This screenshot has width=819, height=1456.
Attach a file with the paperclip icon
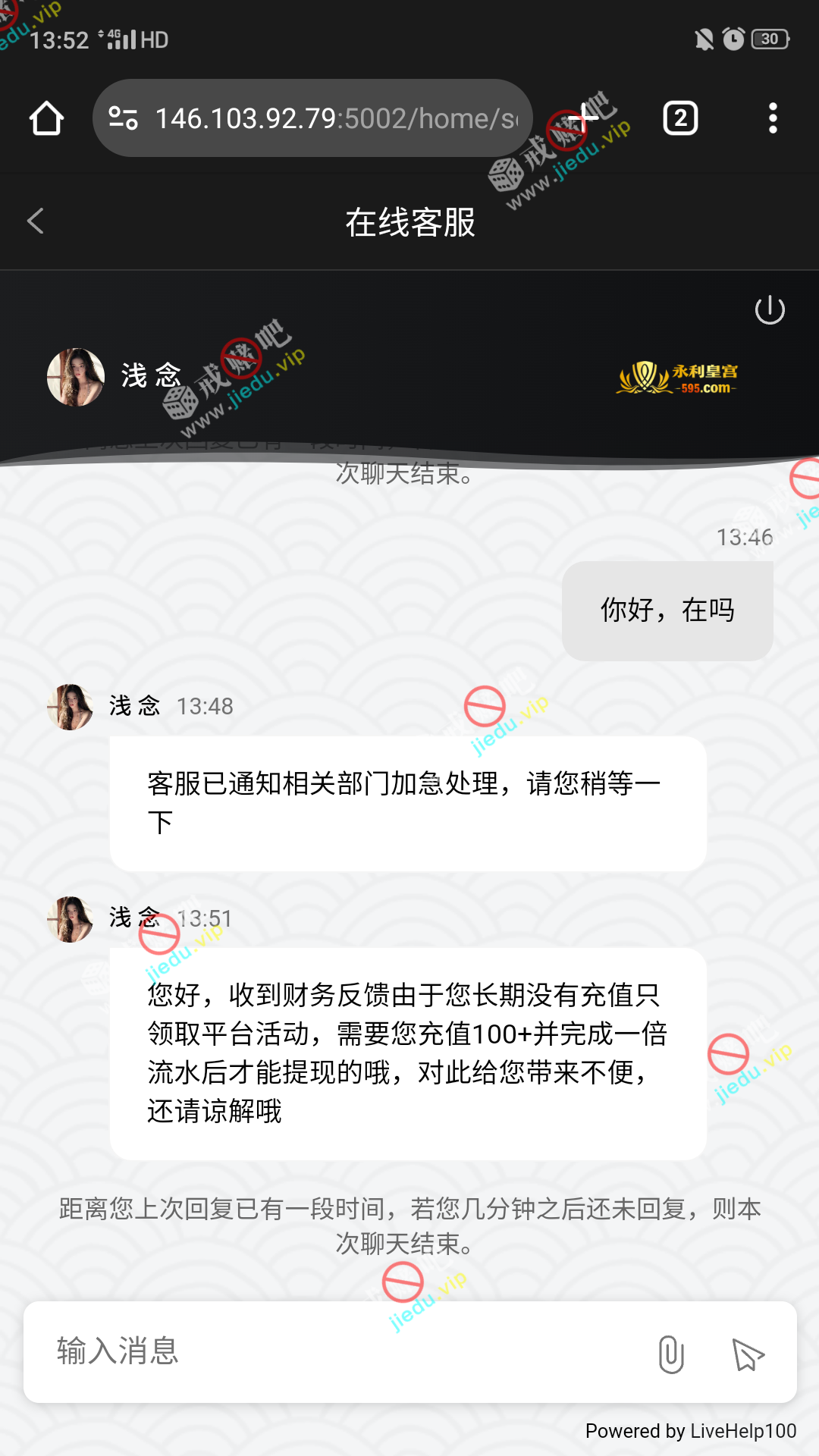(x=671, y=1354)
